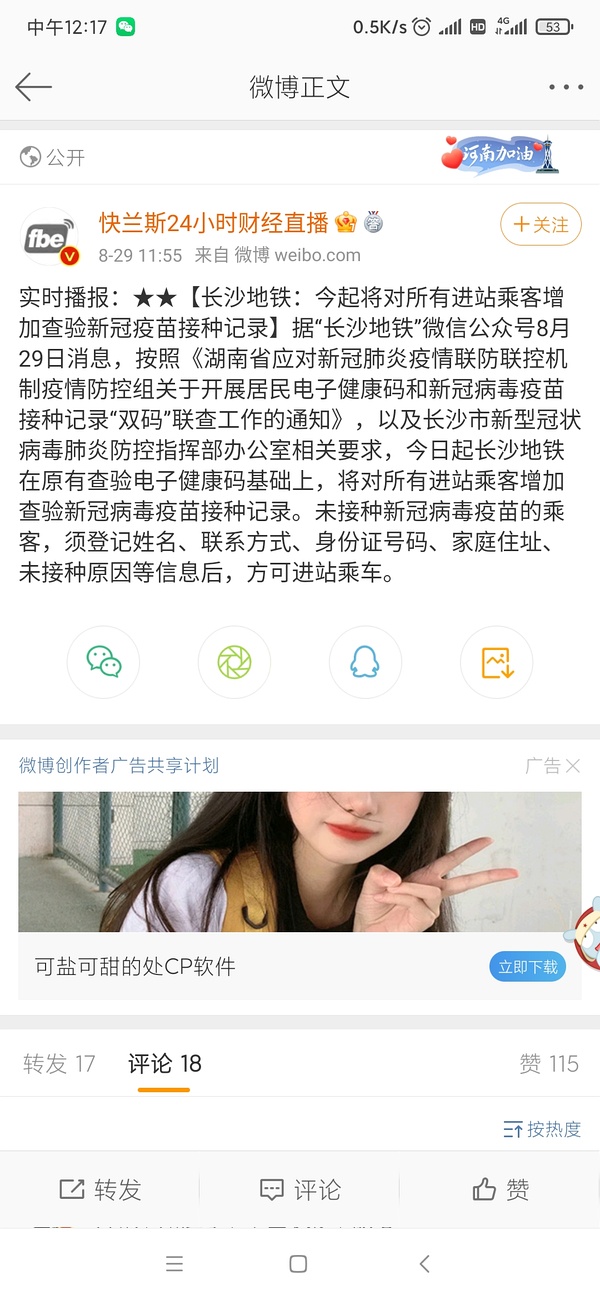Image resolution: width=600 pixels, height=1300 pixels.
Task: Share this post to QQ
Action: tap(365, 661)
